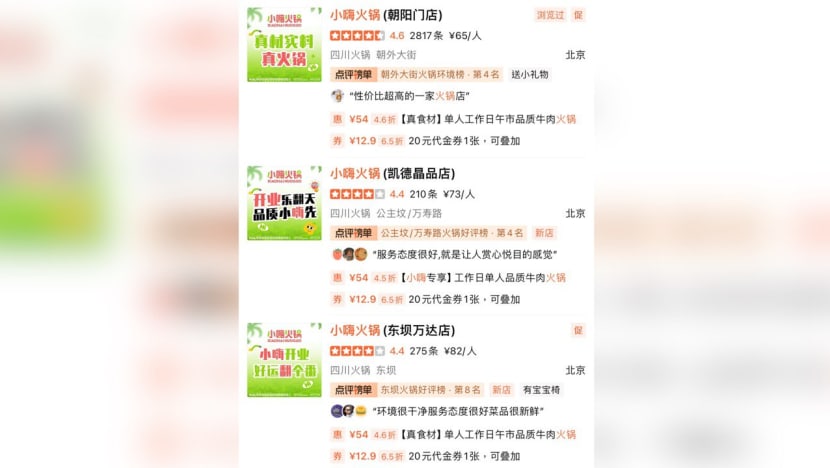Open 小嗨火锅 (朝阳门店) listing

386,15
